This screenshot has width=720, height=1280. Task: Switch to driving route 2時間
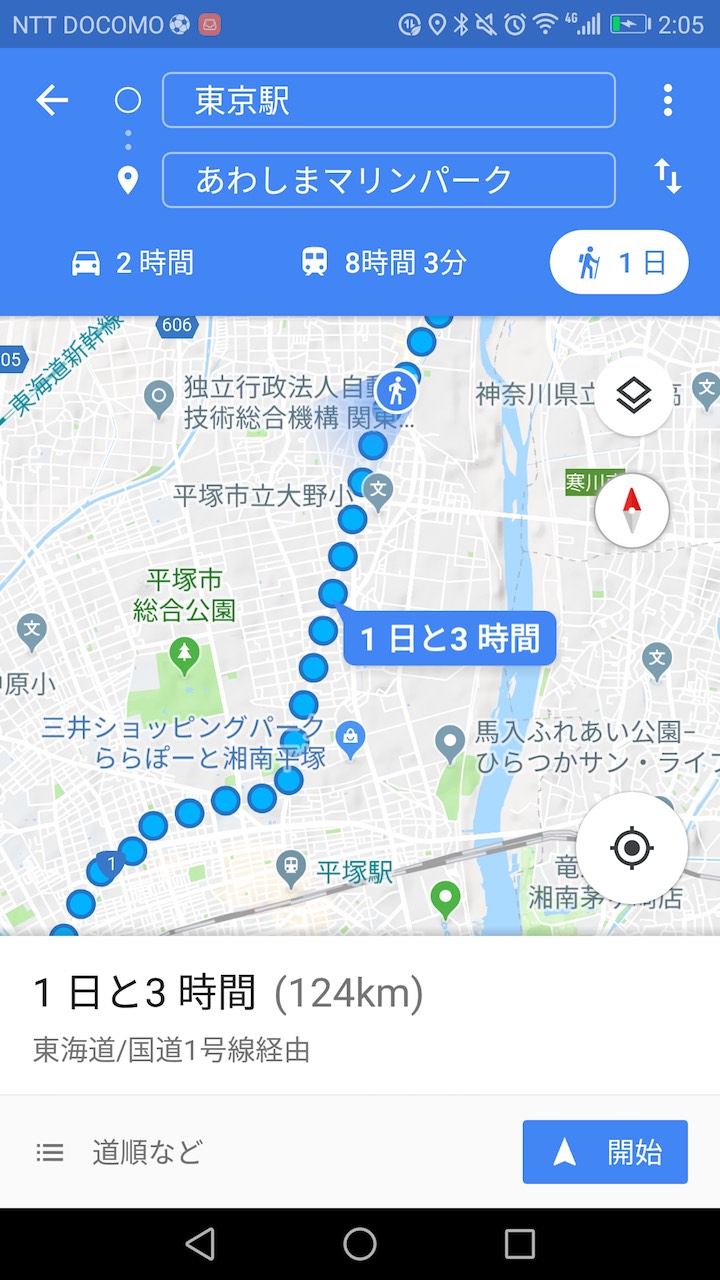(133, 263)
